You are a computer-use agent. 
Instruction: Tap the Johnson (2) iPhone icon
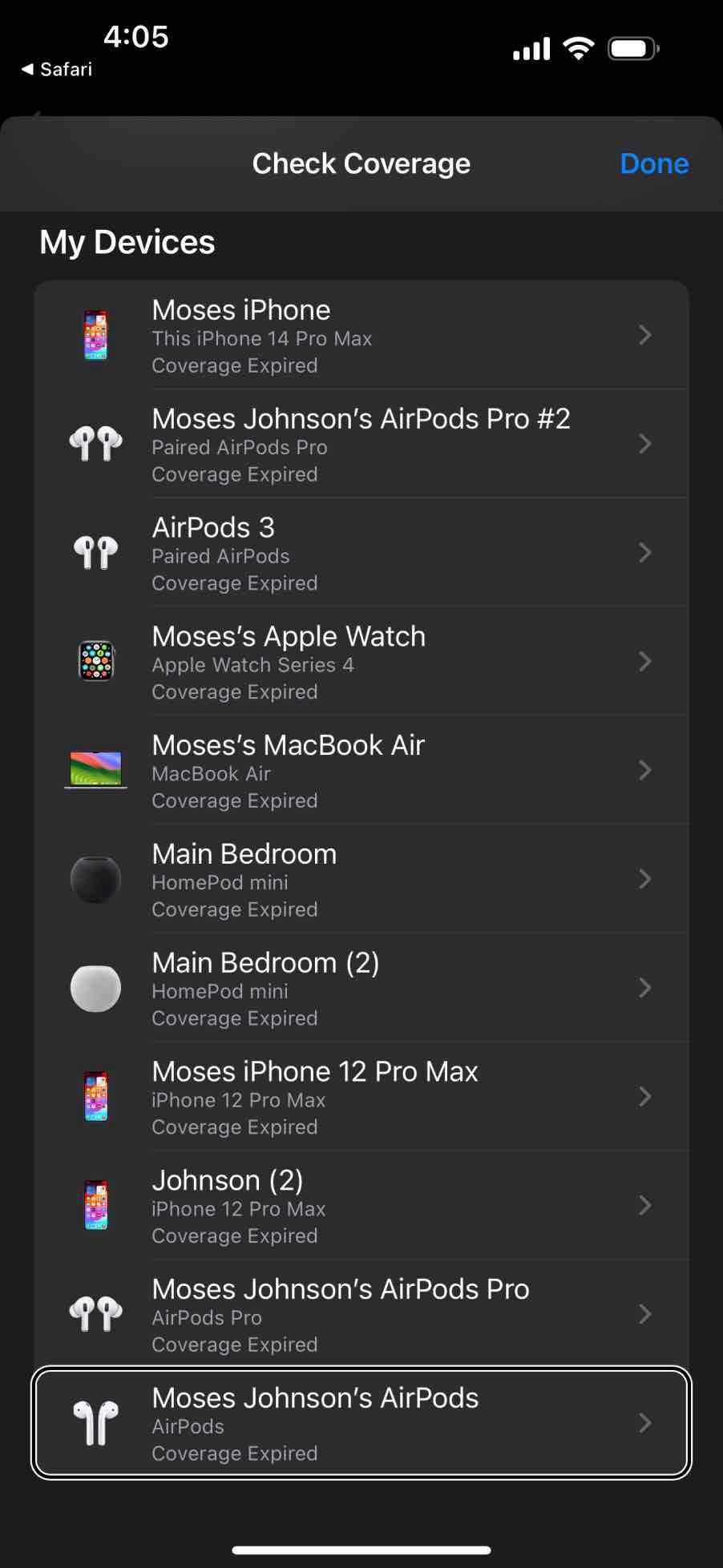(95, 1206)
